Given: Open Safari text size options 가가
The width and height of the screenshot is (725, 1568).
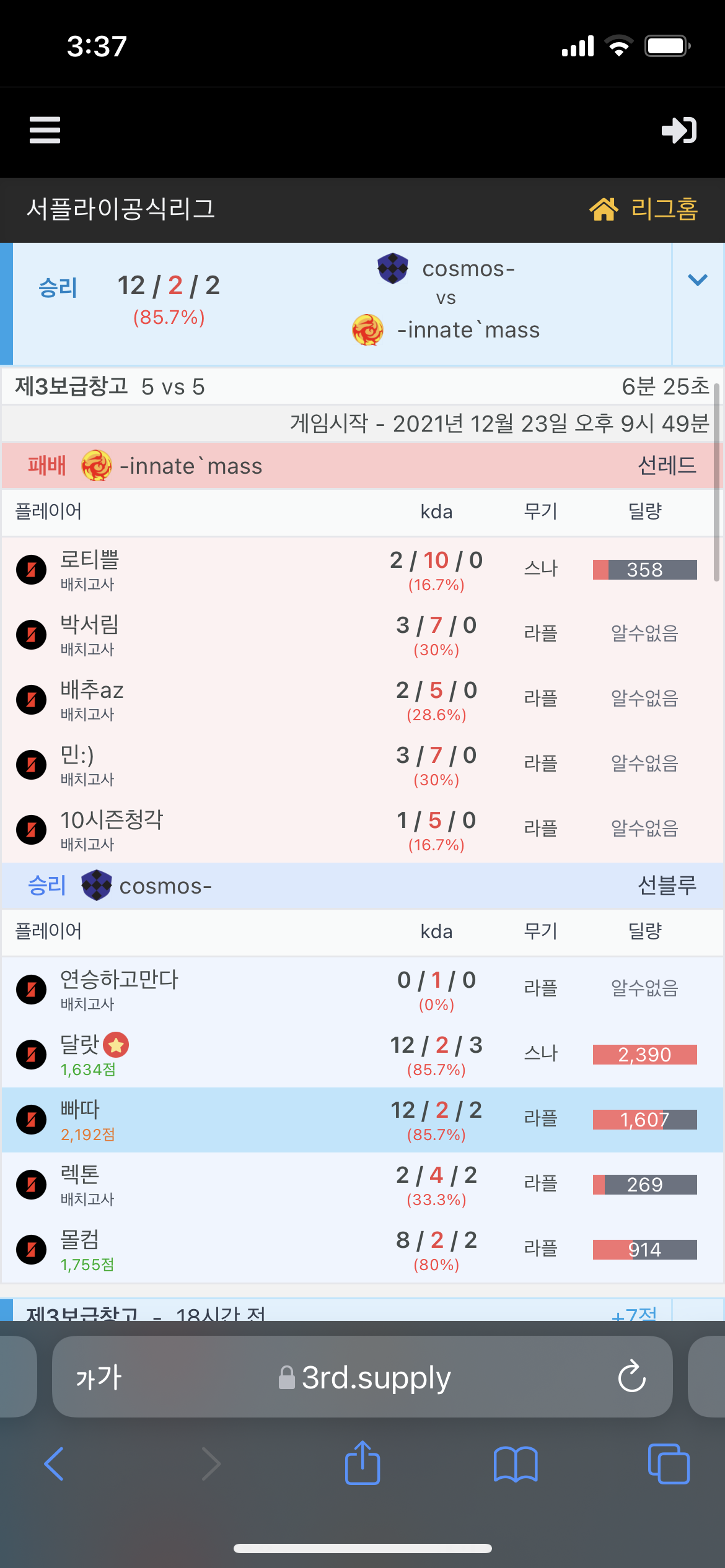Looking at the screenshot, I should tap(99, 1377).
